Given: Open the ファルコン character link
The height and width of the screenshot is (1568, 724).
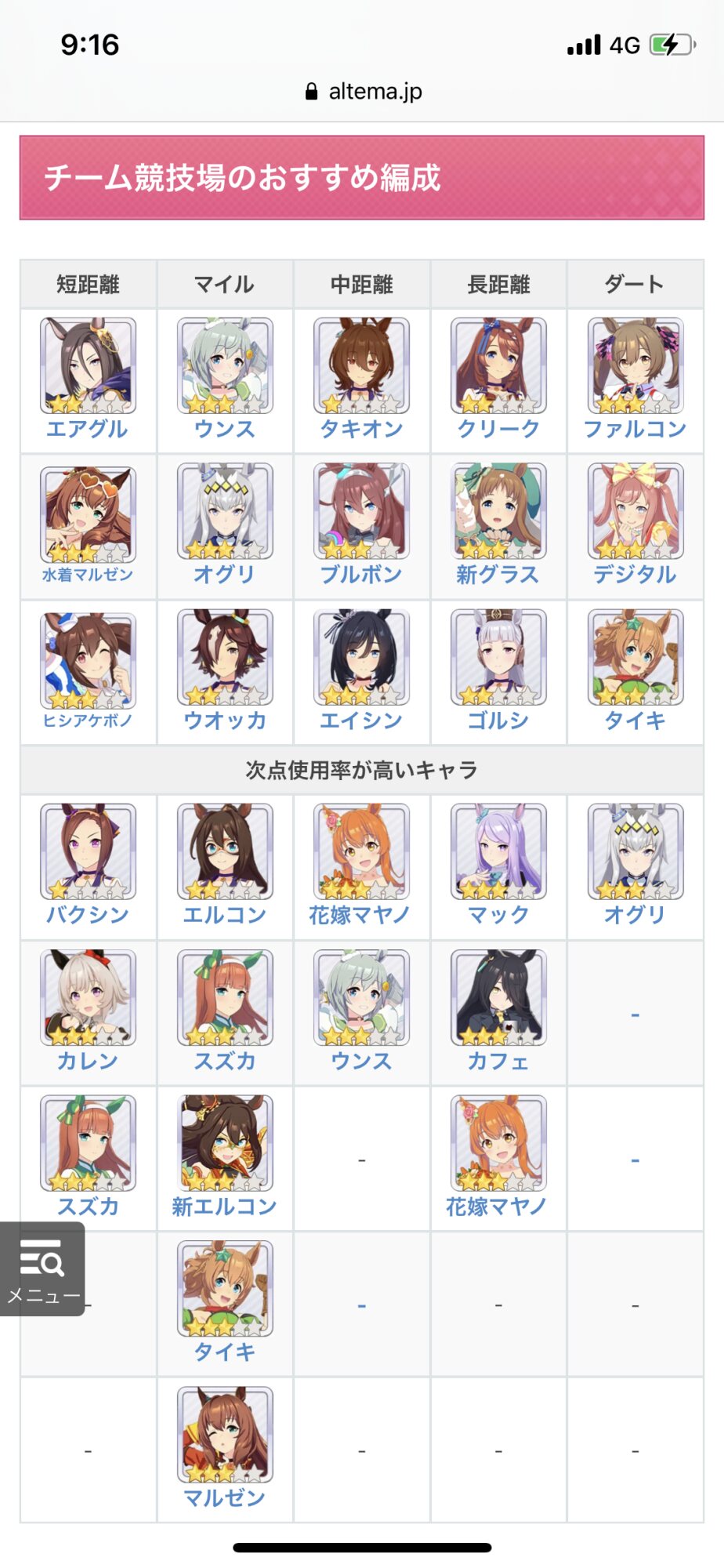Looking at the screenshot, I should [635, 429].
